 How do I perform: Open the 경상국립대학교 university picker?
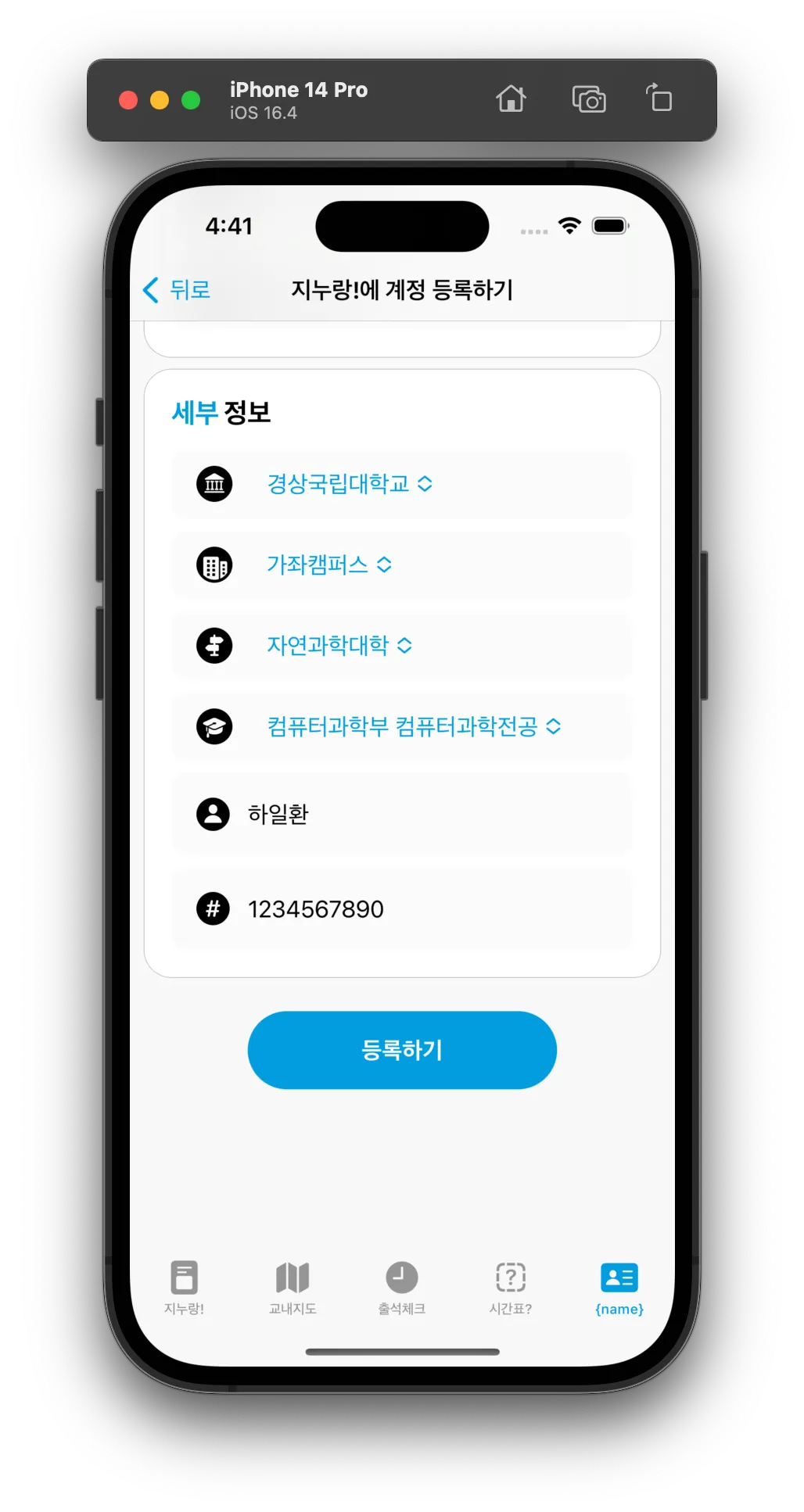pos(349,484)
